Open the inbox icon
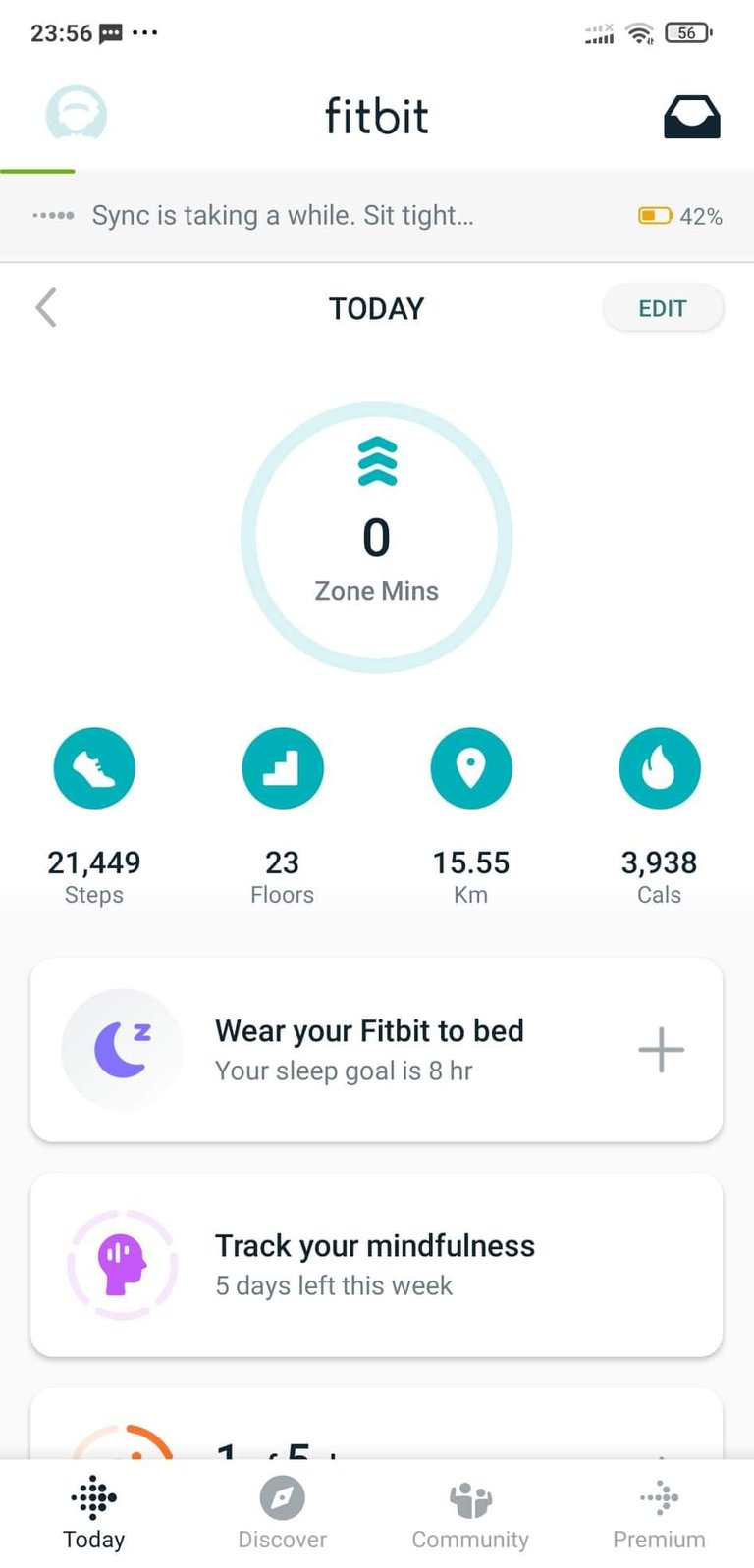The width and height of the screenshot is (754, 1568). coord(691,117)
